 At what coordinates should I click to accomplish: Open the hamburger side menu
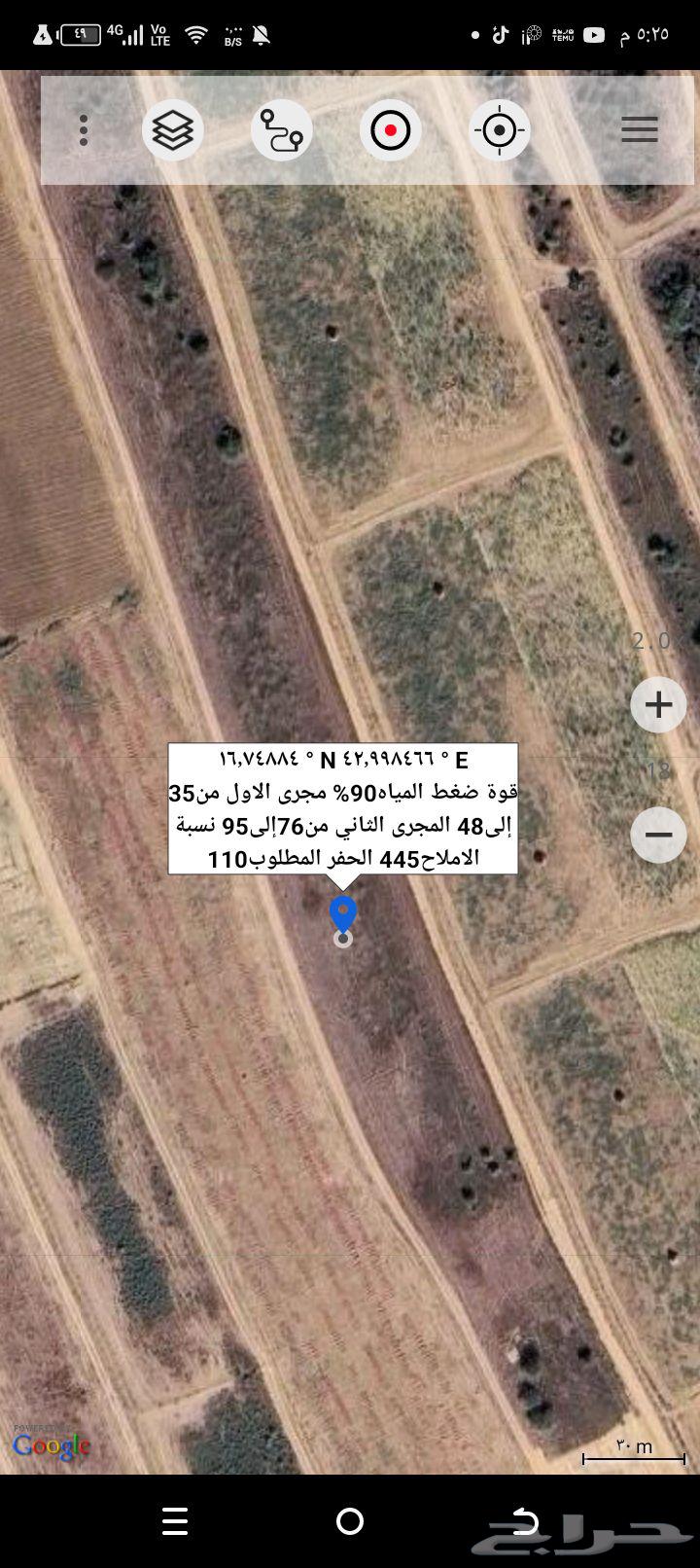pos(640,128)
